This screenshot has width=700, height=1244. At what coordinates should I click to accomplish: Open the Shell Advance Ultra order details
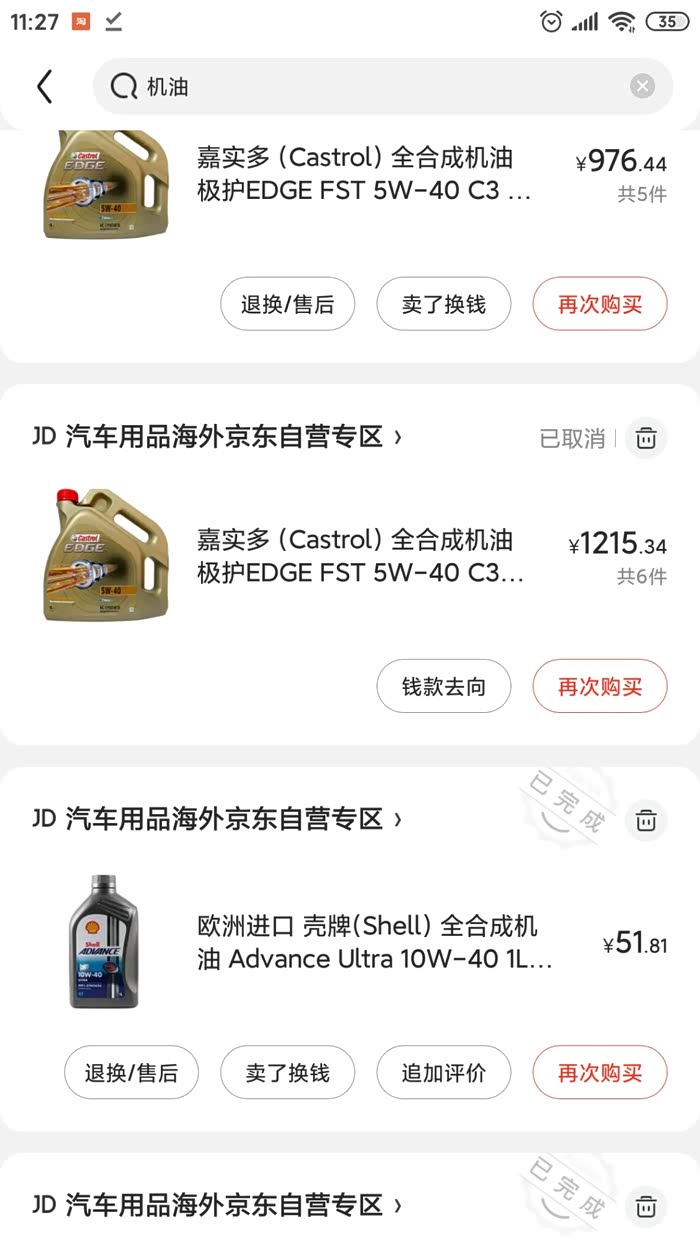pyautogui.click(x=374, y=942)
